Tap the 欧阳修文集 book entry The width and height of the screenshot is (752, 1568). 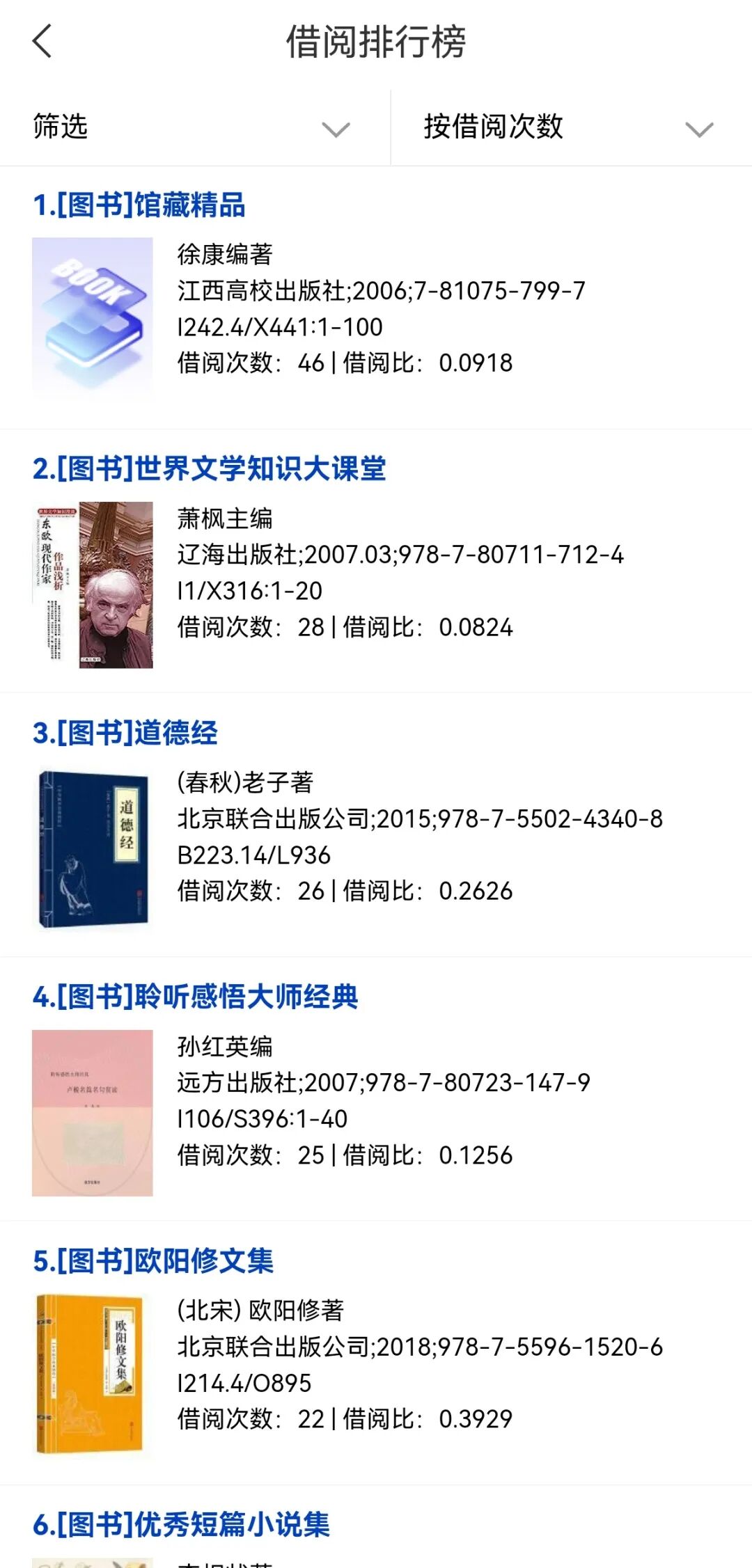point(153,1260)
